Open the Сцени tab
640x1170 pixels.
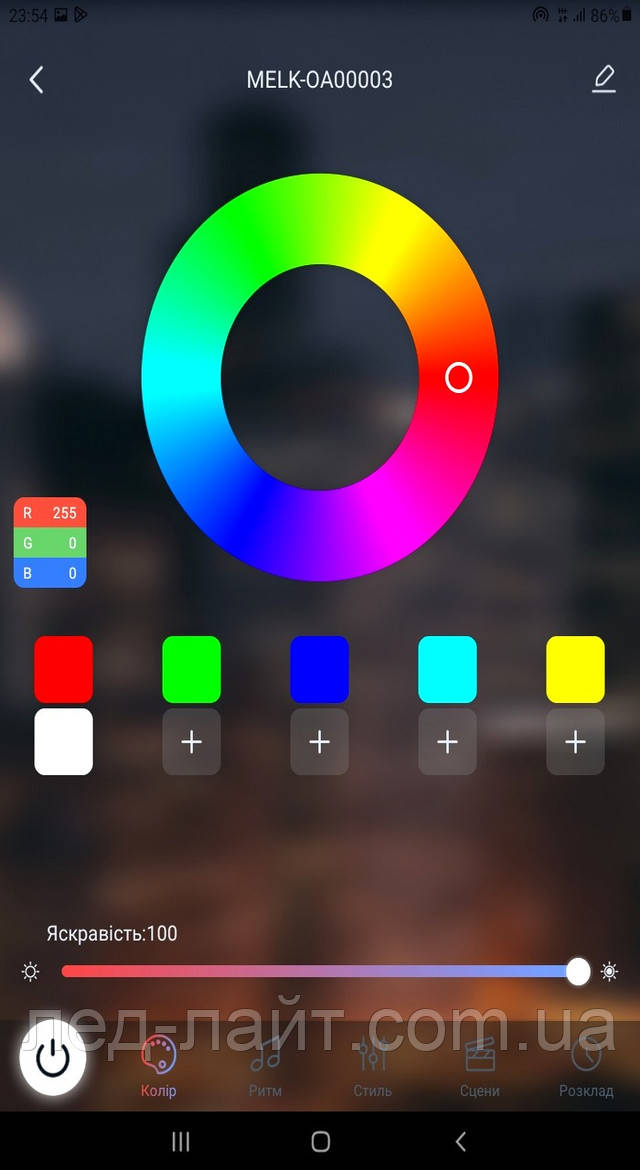coord(480,1066)
